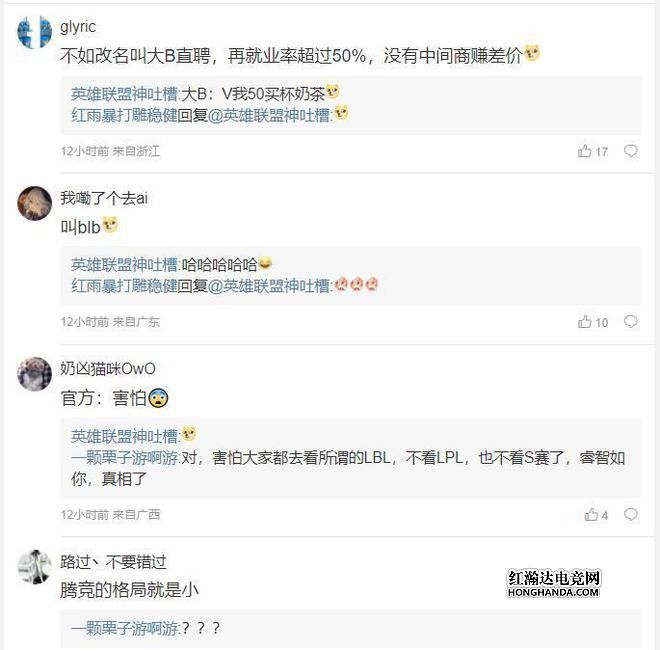This screenshot has height=650, width=660.
Task: Open glyric's profile from the username
Action: tap(79, 27)
